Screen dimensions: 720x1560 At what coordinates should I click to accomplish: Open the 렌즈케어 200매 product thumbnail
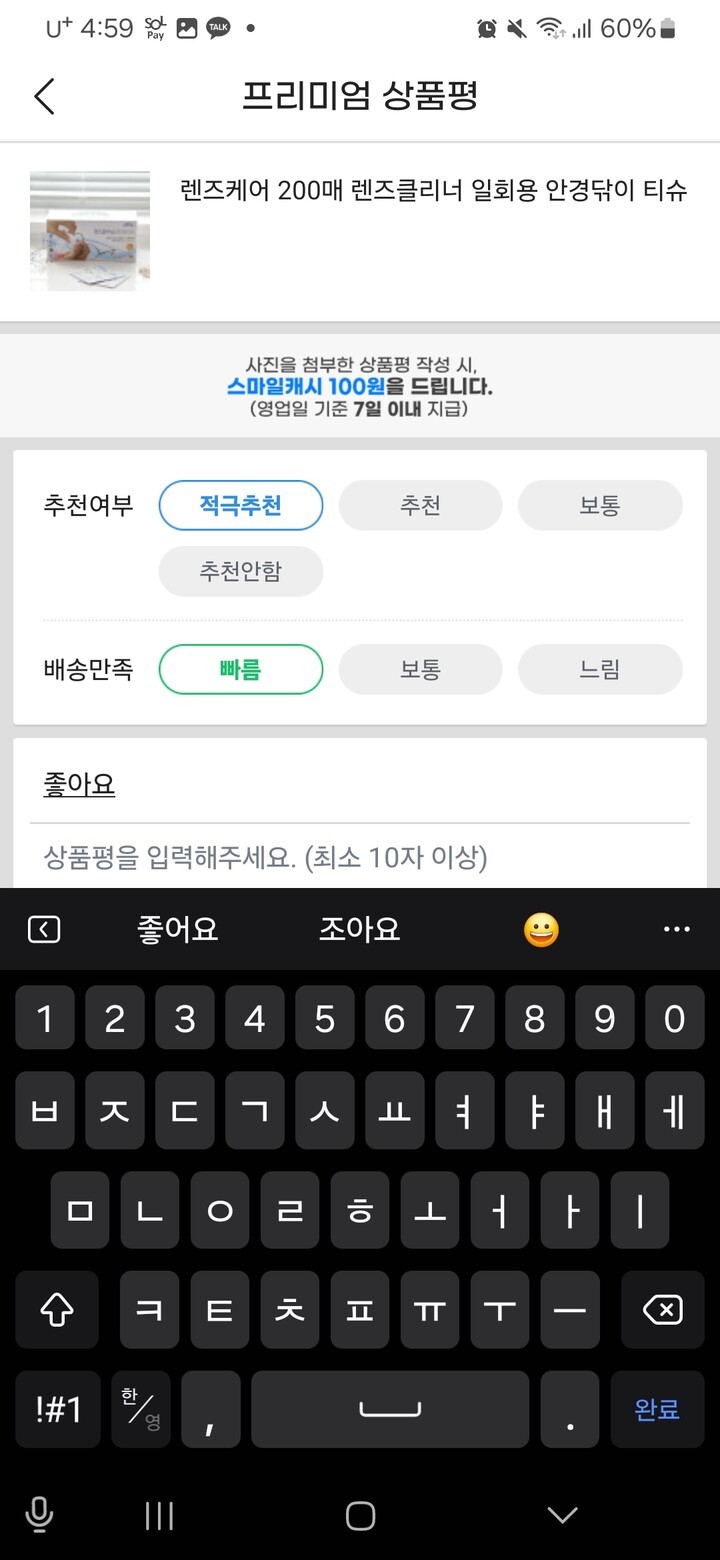[90, 231]
